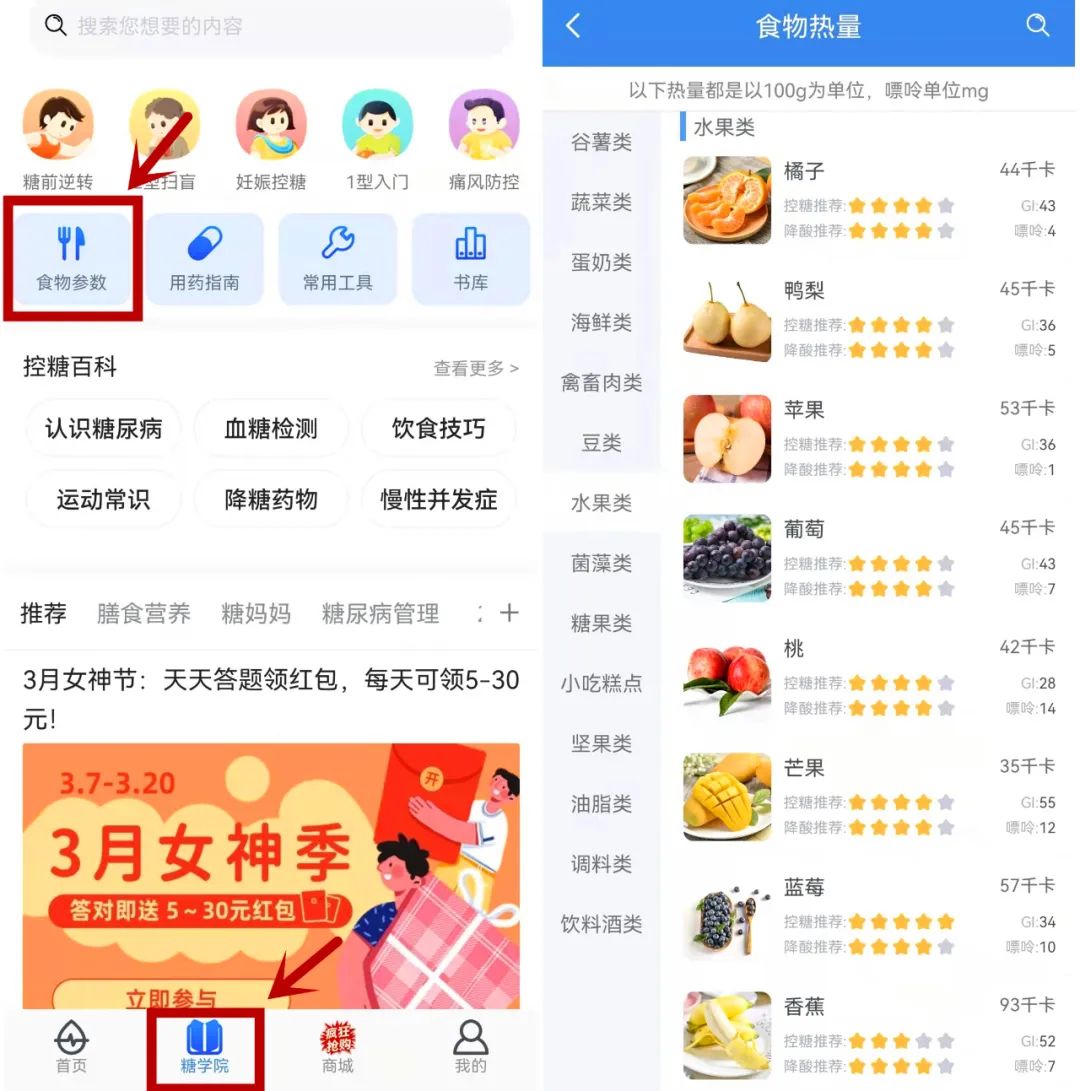Go back from 食物热量 page

tap(573, 27)
